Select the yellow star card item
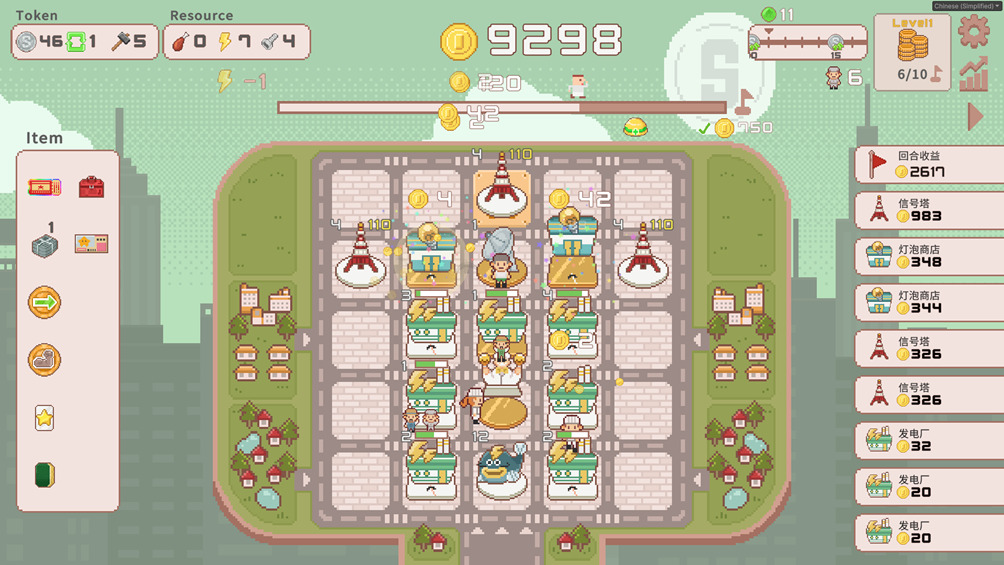 coord(44,418)
